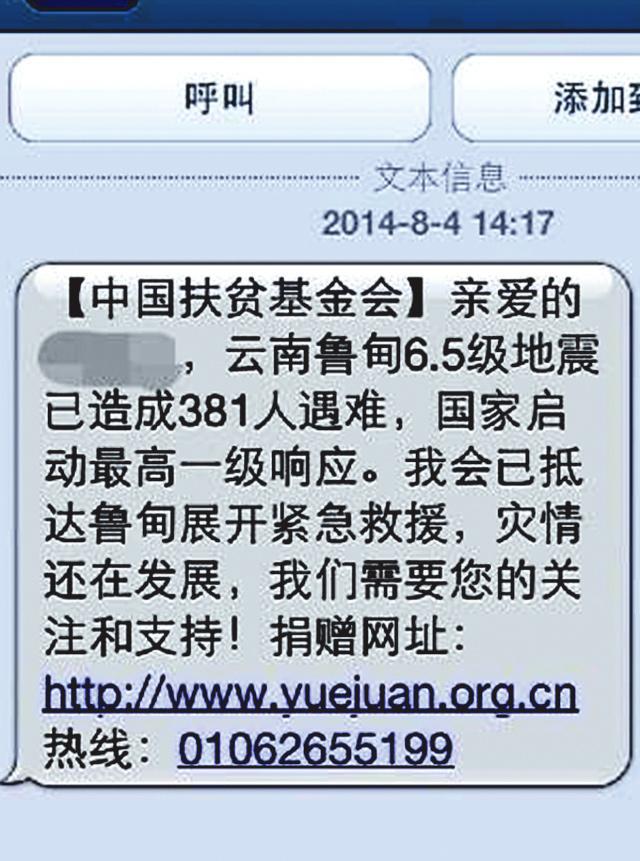The width and height of the screenshot is (640, 861).
Task: Dial the hotline number 01062655199
Action: (316, 748)
